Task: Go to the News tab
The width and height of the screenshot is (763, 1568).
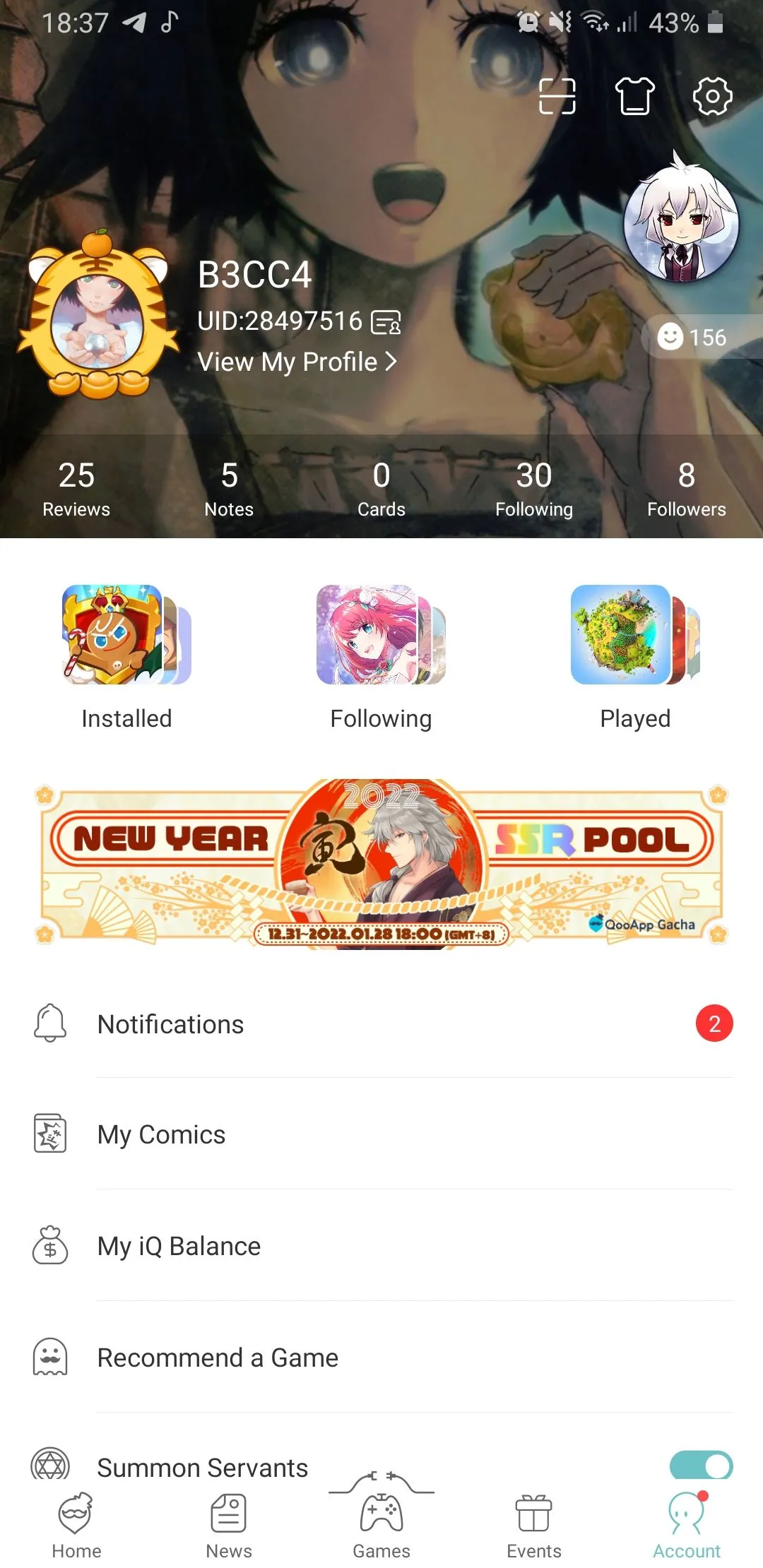Action: (x=229, y=1526)
